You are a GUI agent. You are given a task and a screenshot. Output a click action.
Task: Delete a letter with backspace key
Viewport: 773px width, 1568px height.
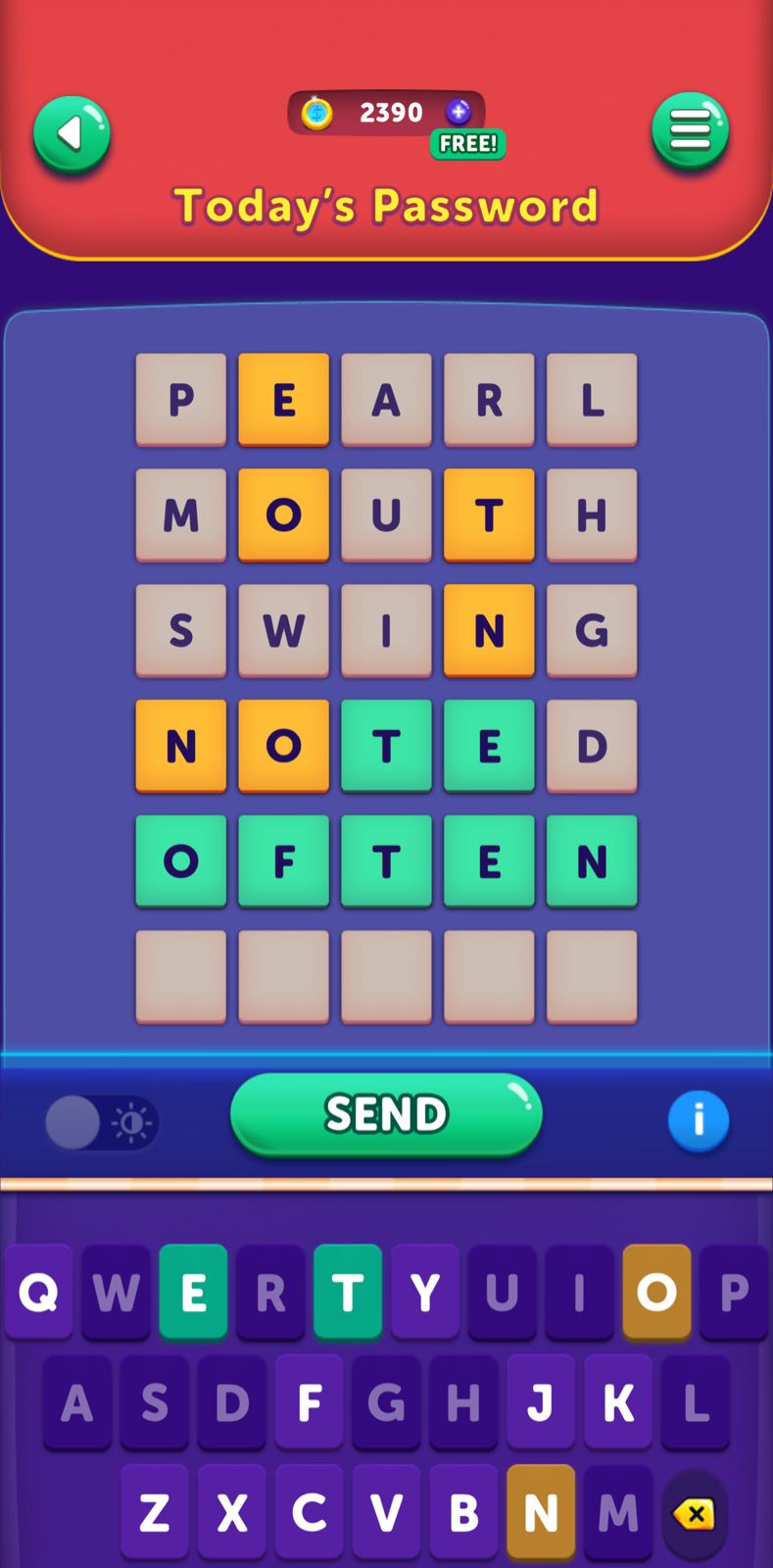[695, 1514]
